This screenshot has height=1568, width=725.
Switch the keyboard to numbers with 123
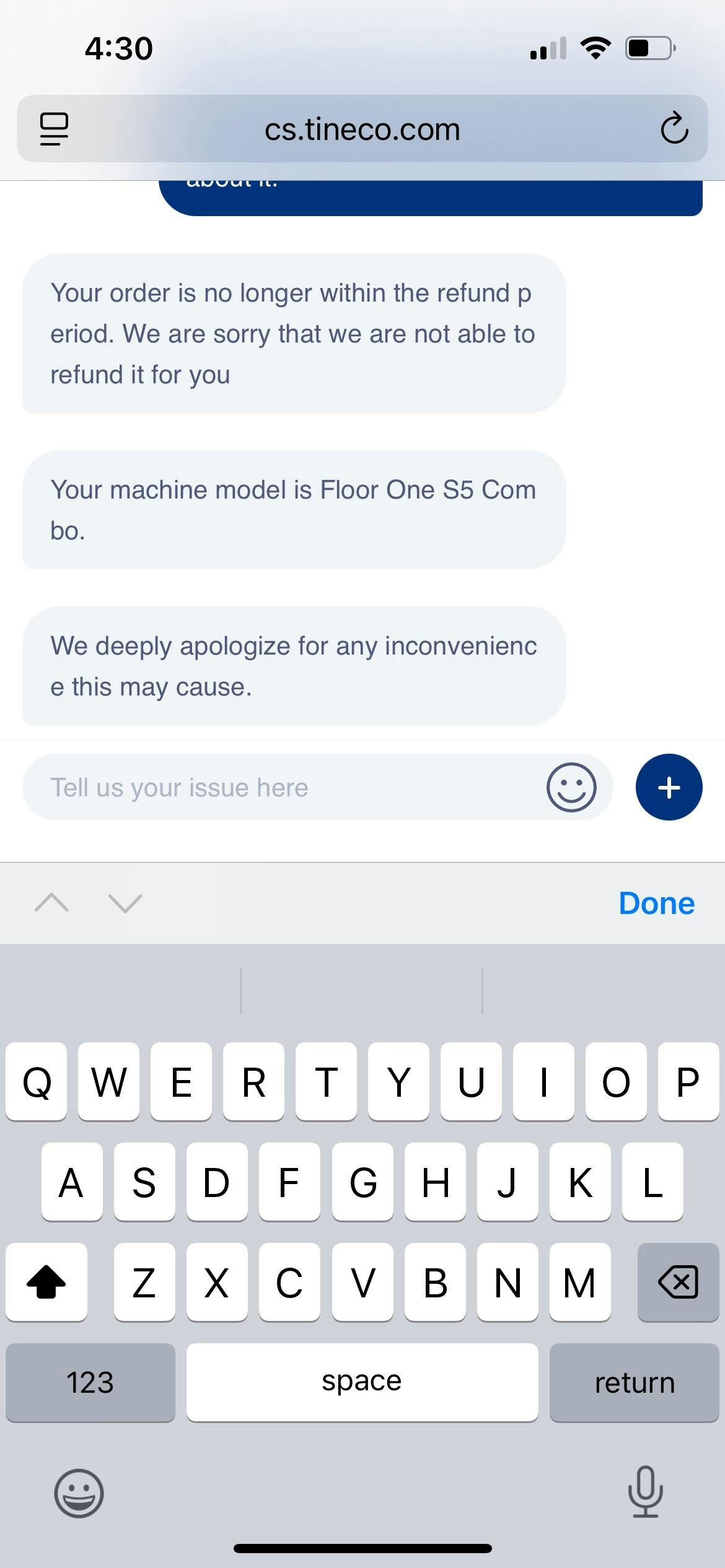[x=90, y=1382]
